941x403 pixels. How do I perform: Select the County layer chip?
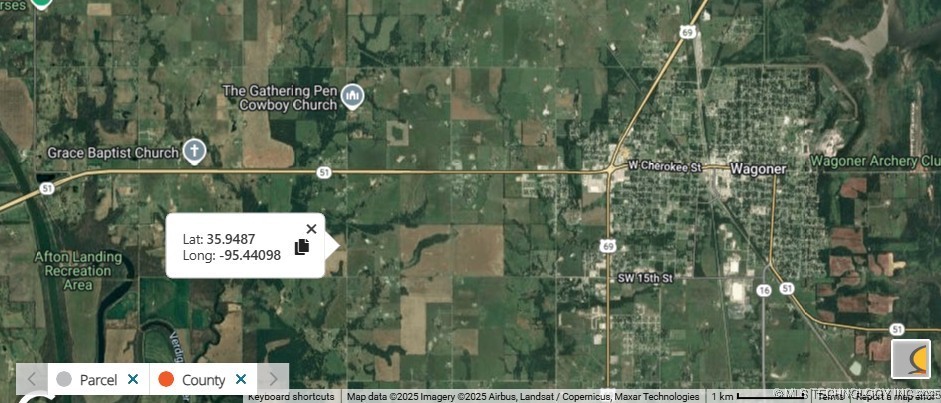coord(194,380)
